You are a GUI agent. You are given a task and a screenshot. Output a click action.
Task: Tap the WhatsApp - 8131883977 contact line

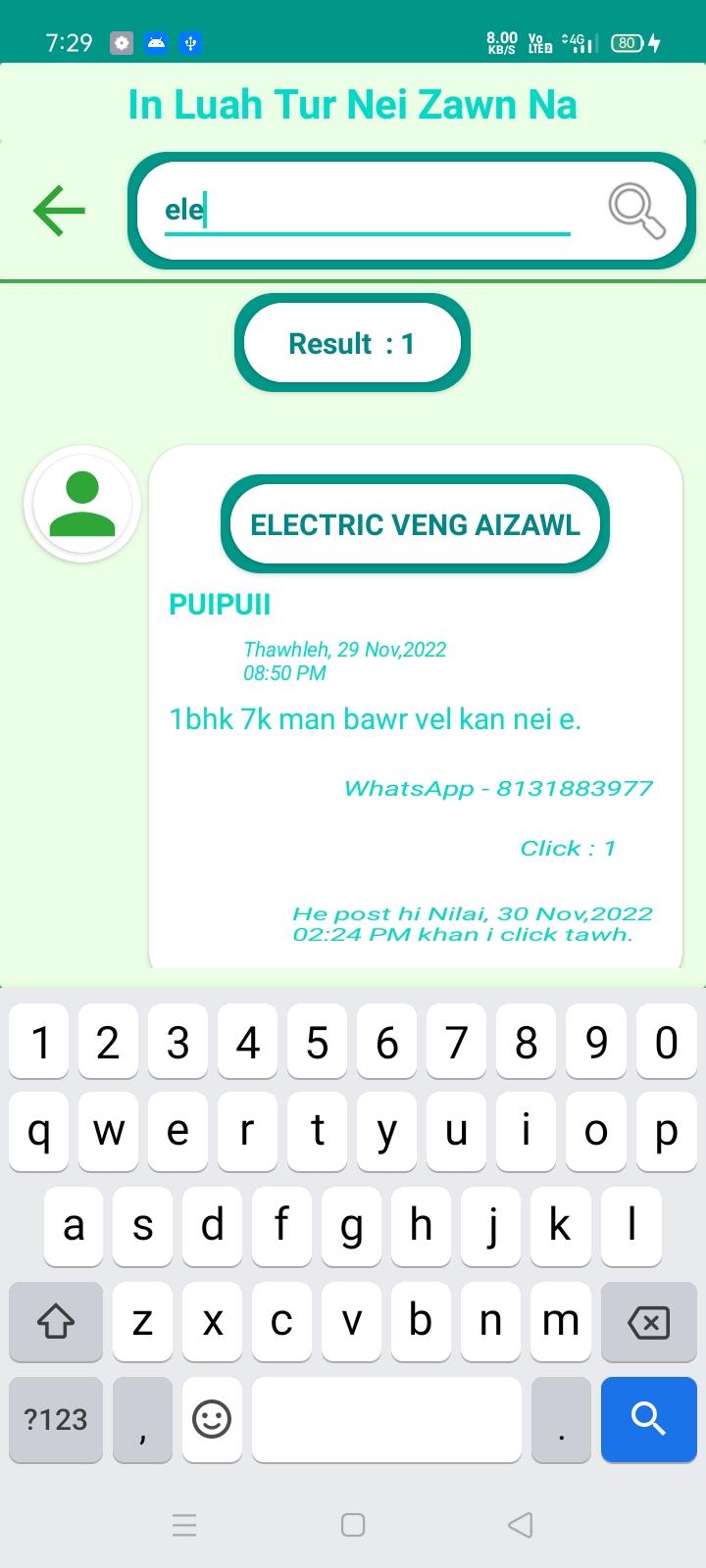(497, 788)
